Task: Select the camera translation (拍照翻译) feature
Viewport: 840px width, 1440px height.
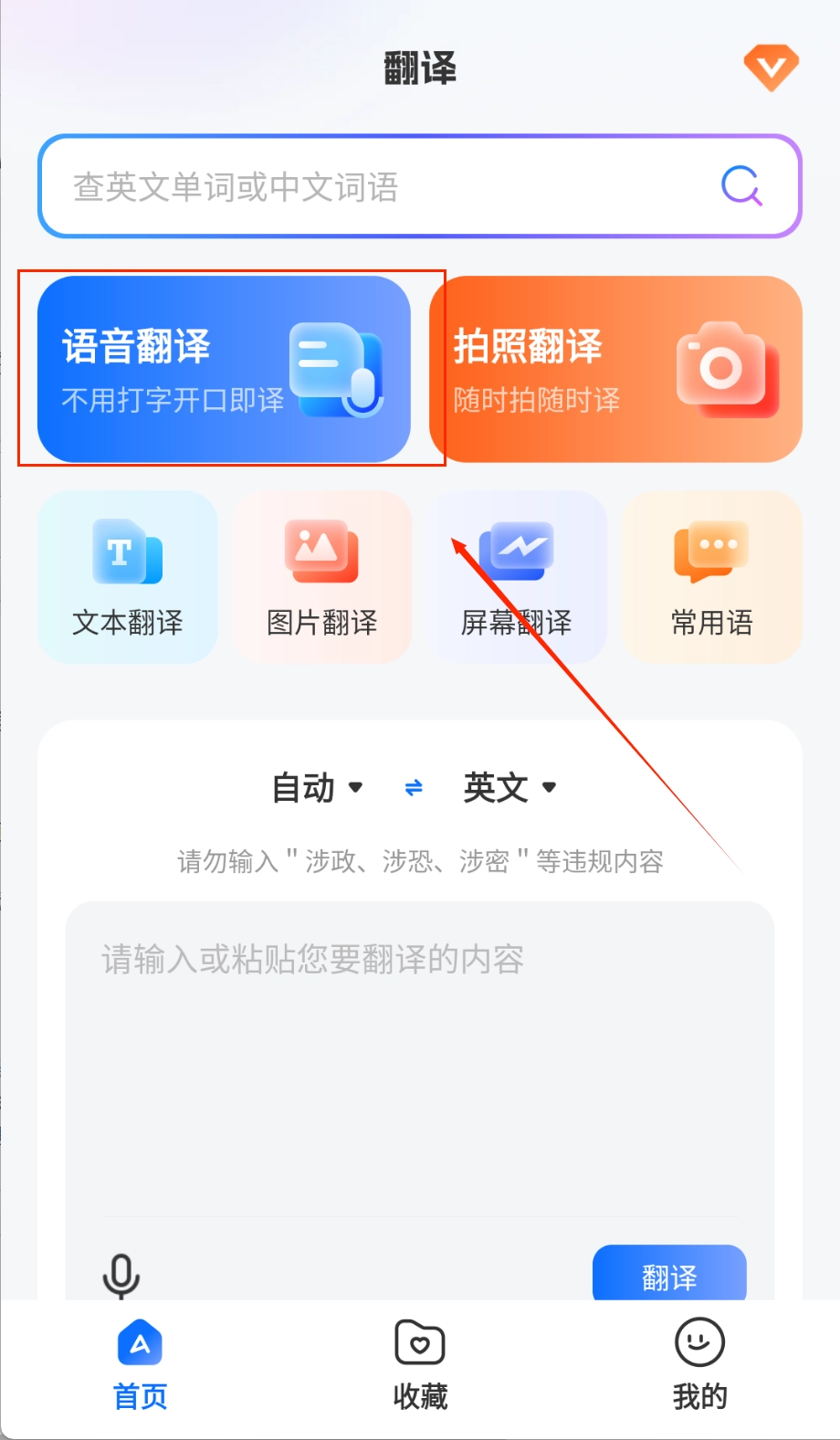Action: pos(617,368)
